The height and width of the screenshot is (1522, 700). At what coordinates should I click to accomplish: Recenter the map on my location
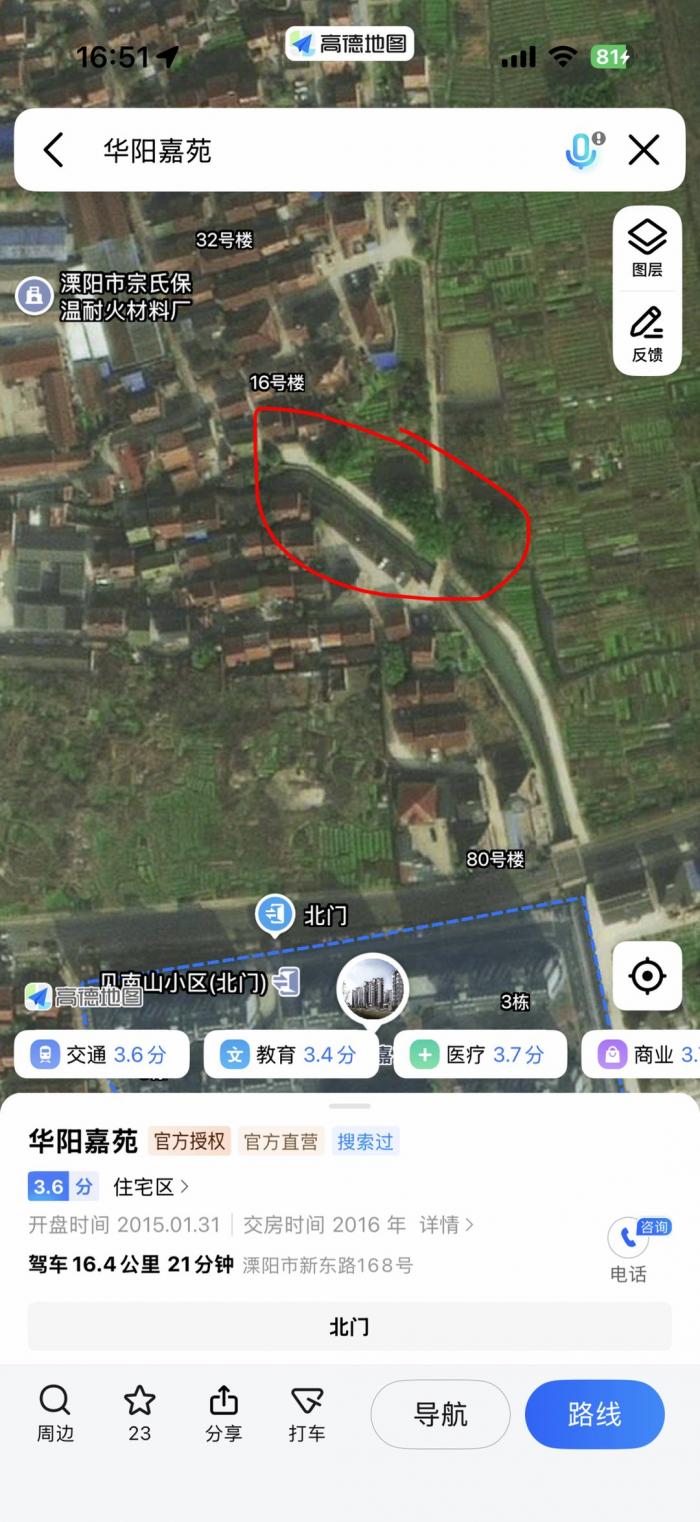[647, 975]
